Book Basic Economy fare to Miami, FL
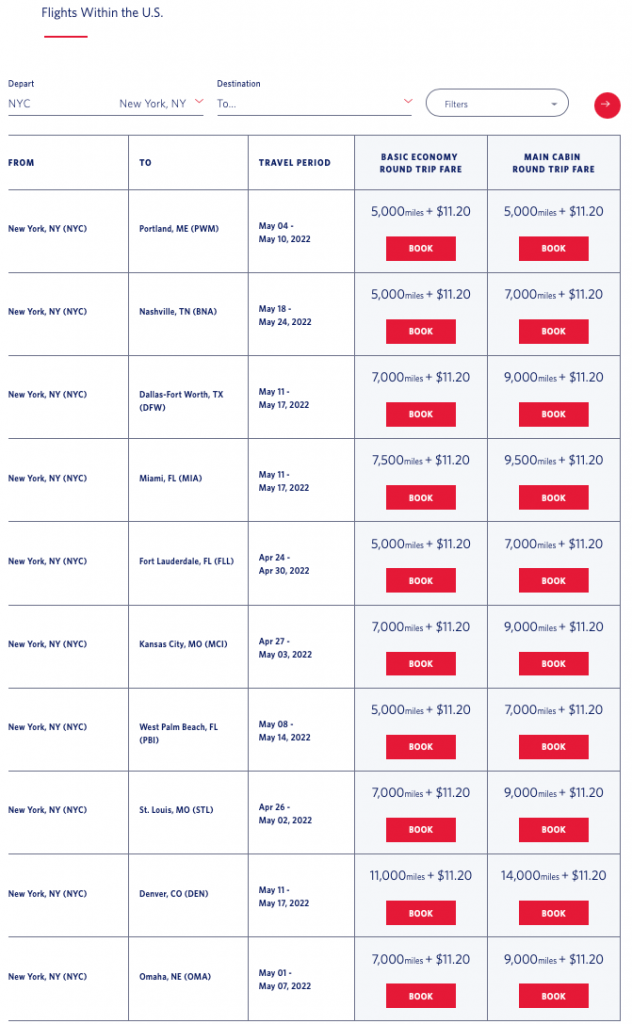 [x=421, y=498]
